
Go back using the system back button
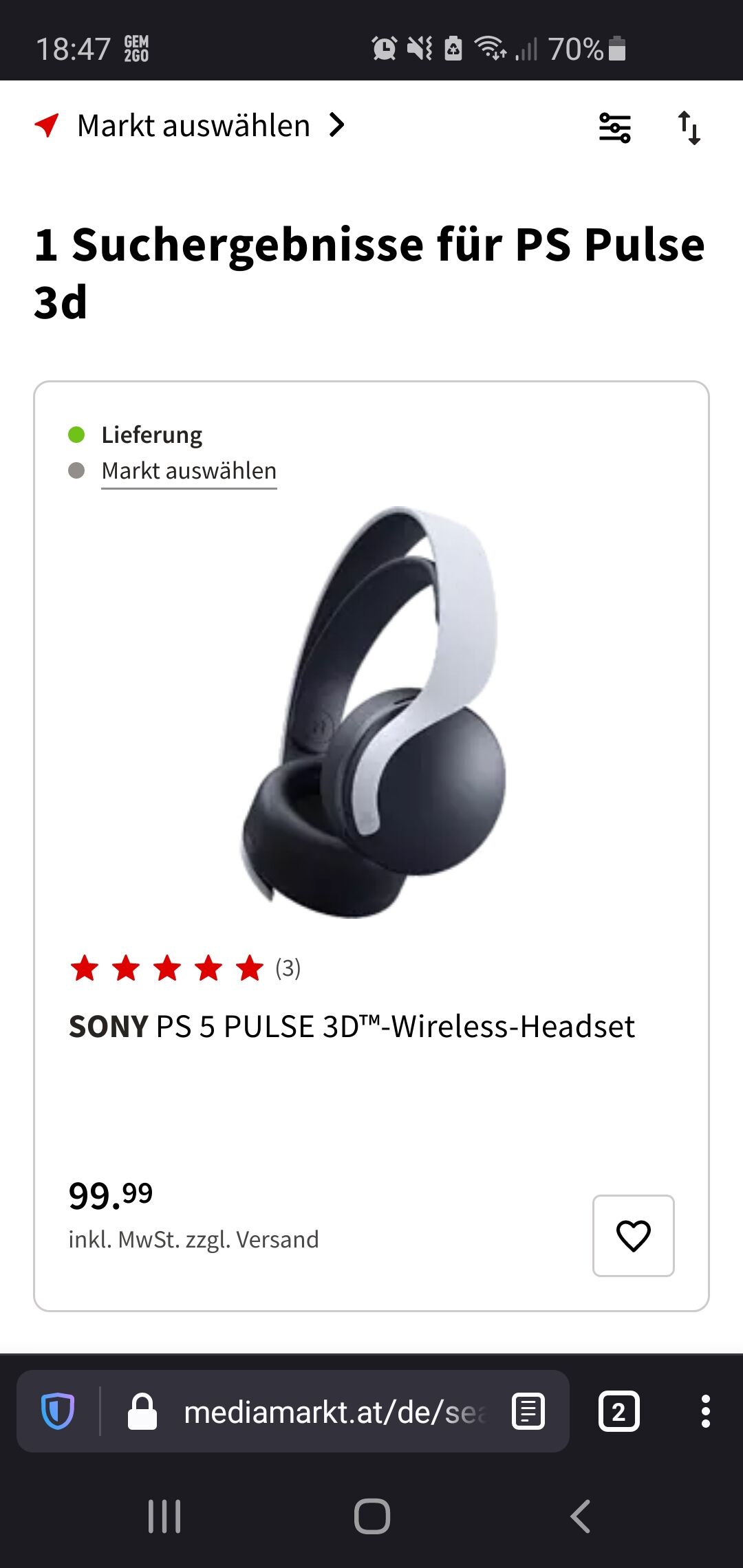pyautogui.click(x=580, y=1516)
